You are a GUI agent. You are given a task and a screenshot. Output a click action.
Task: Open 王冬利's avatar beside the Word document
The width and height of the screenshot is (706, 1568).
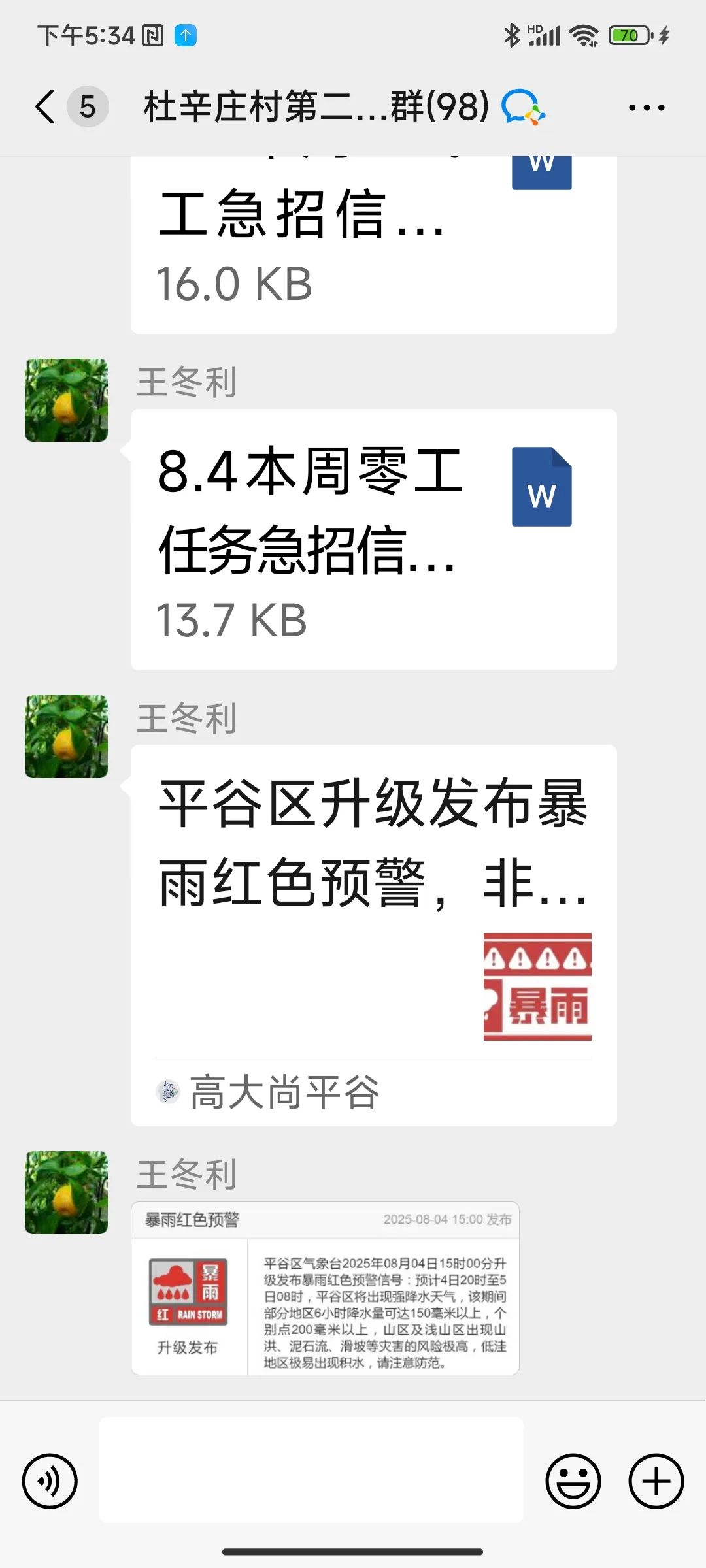click(x=66, y=400)
